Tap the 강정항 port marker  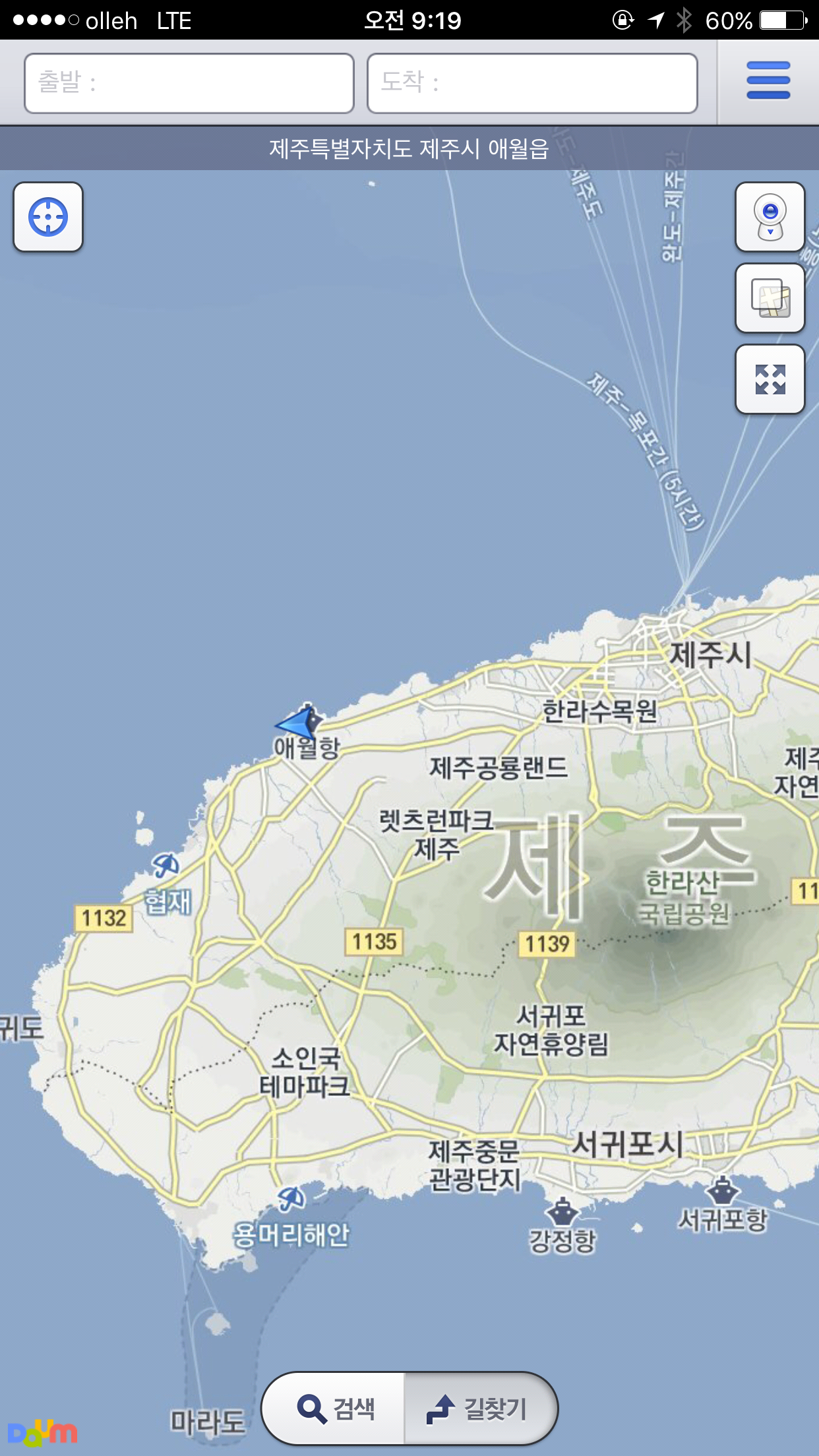562,1211
